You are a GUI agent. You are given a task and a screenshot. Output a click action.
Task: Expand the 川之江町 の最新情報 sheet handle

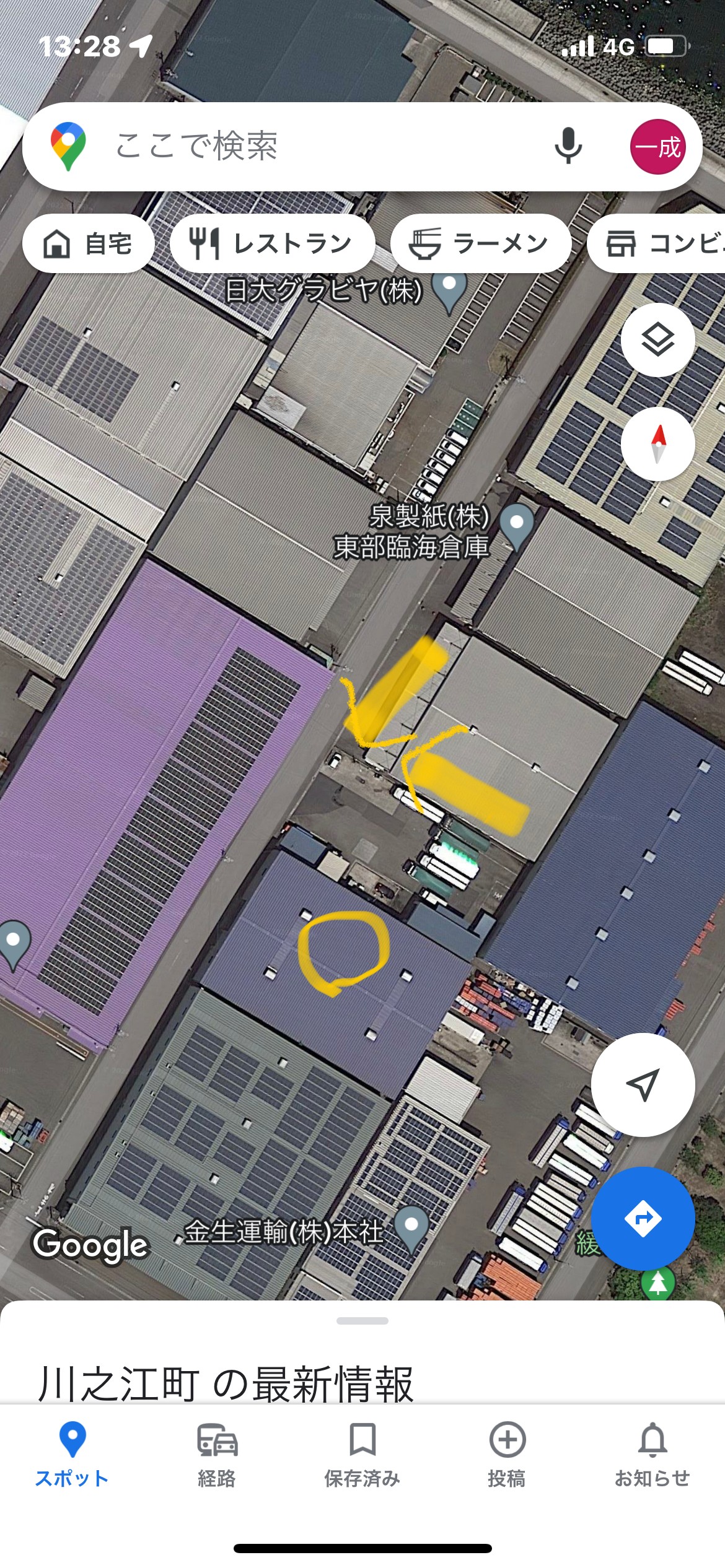[362, 1321]
